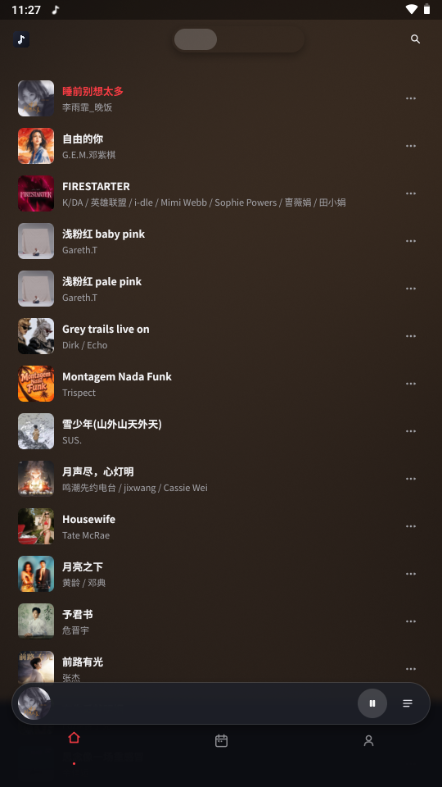Image resolution: width=442 pixels, height=787 pixels.
Task: Go to the profile tab
Action: pos(369,741)
